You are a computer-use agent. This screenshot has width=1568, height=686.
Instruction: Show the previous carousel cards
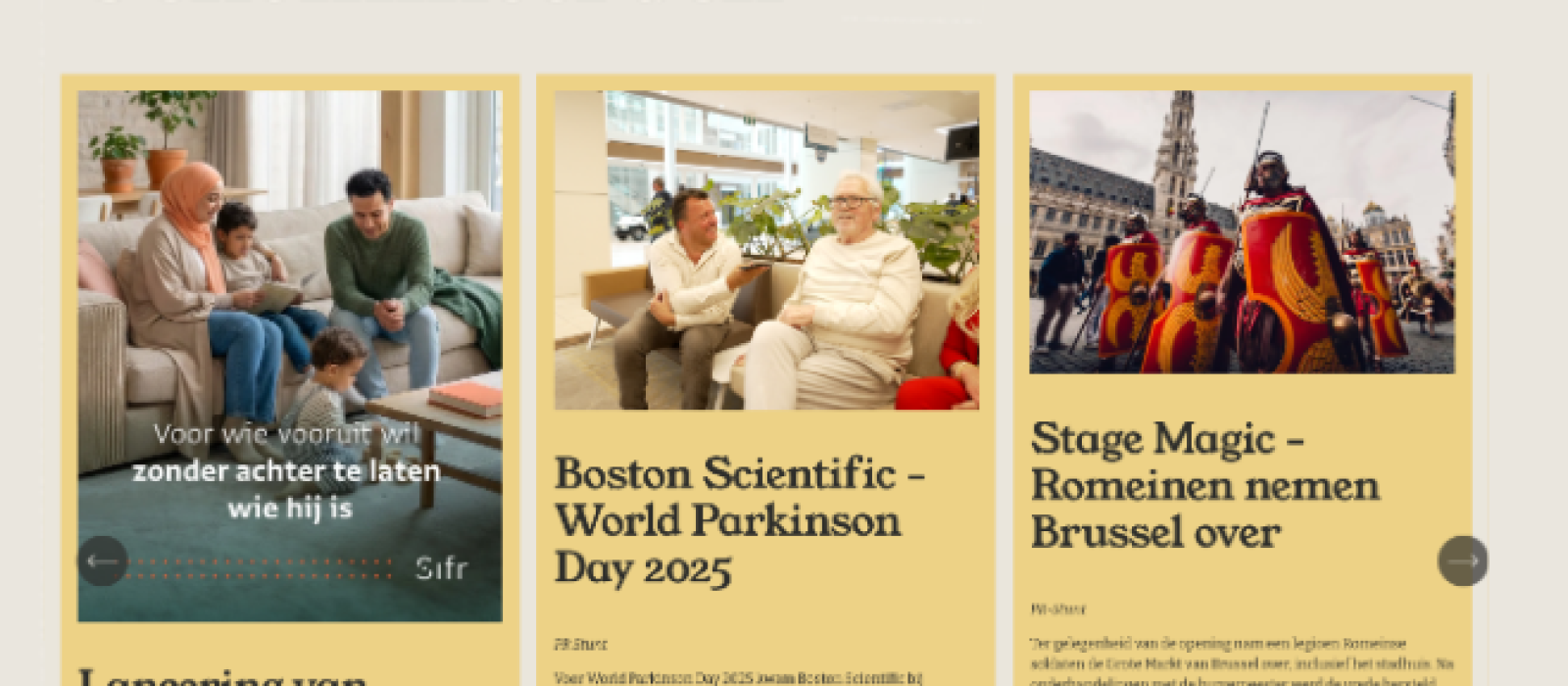pos(103,562)
